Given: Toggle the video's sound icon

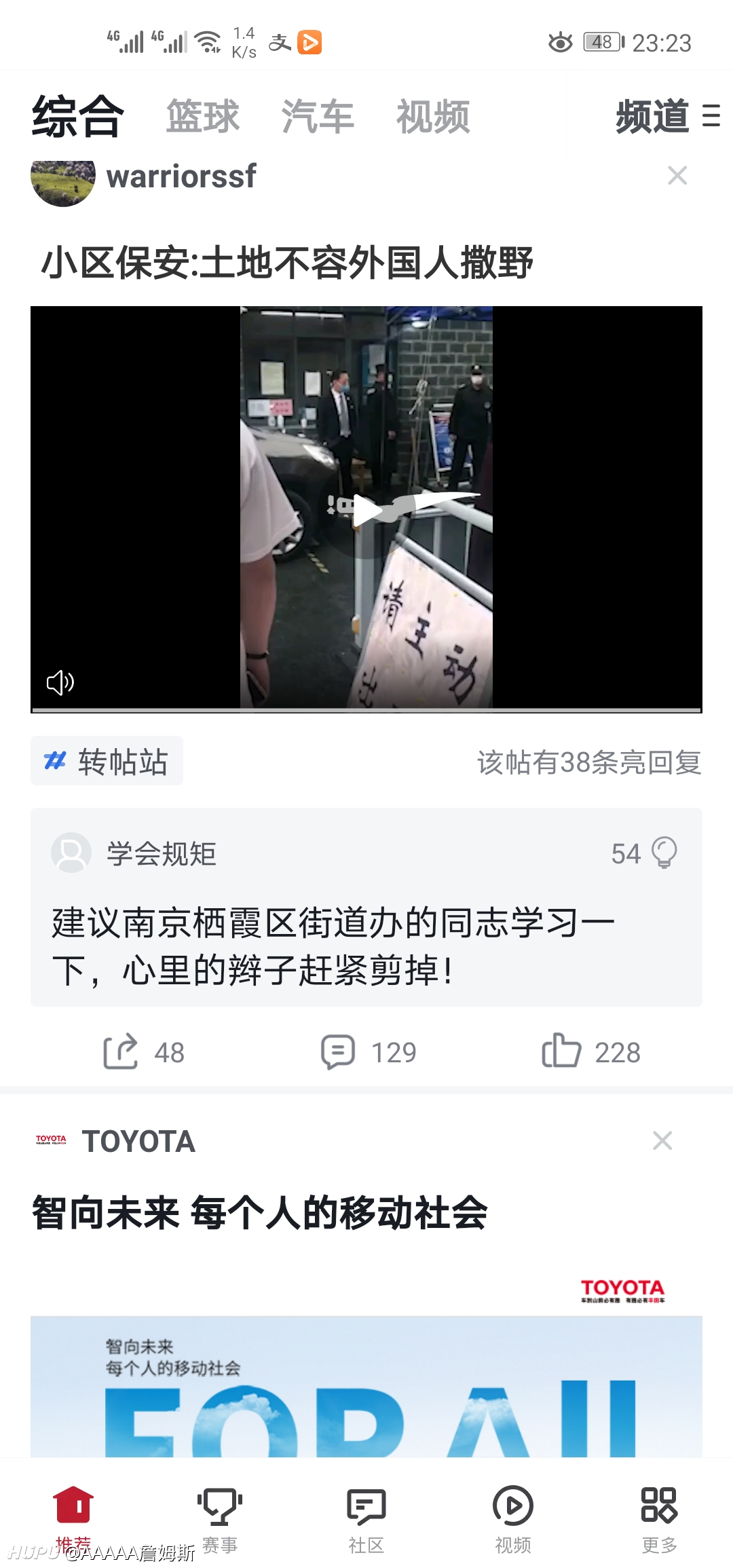Looking at the screenshot, I should [60, 682].
